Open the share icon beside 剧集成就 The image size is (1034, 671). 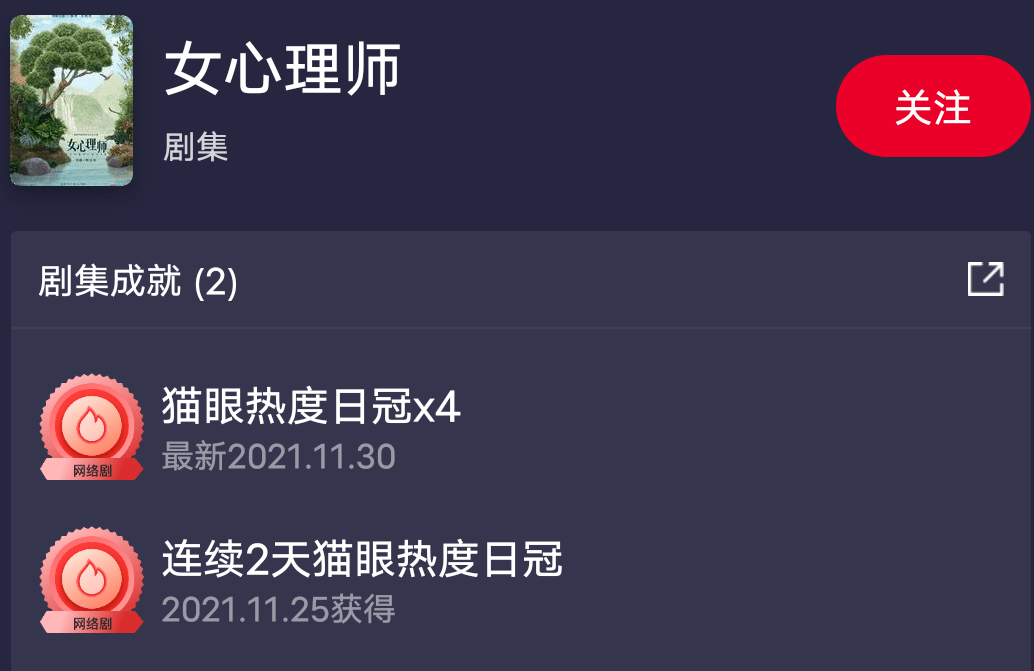pyautogui.click(x=985, y=280)
